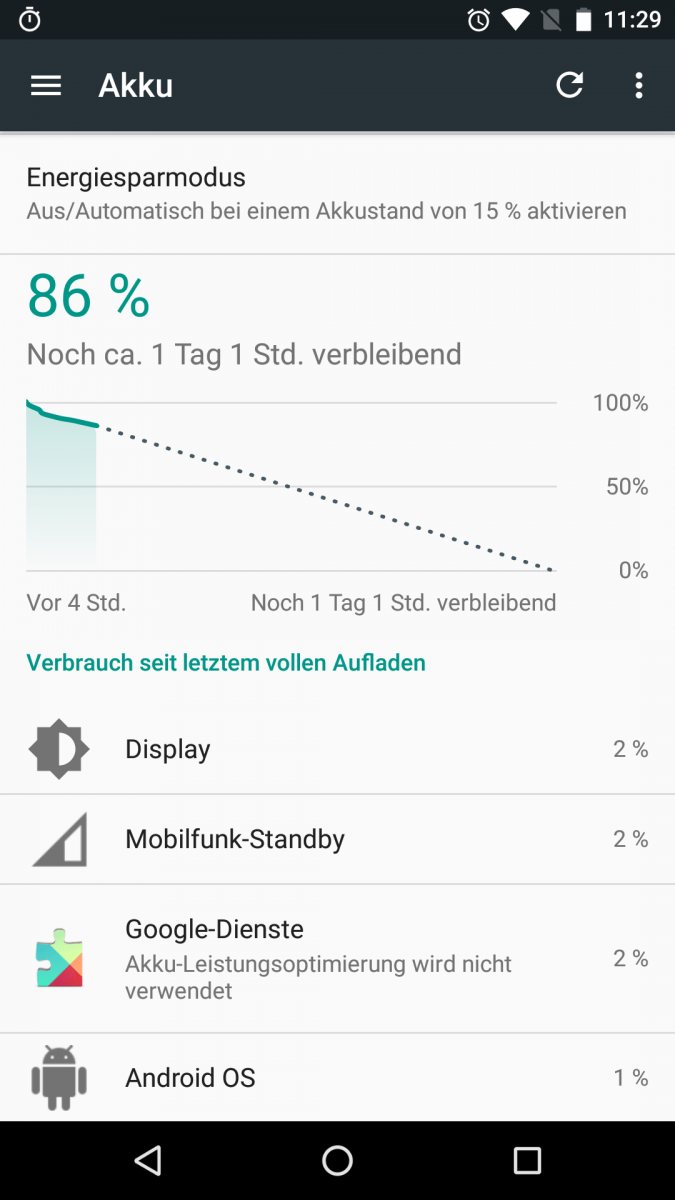The image size is (675, 1200).
Task: Open the overflow menu
Action: (x=639, y=86)
